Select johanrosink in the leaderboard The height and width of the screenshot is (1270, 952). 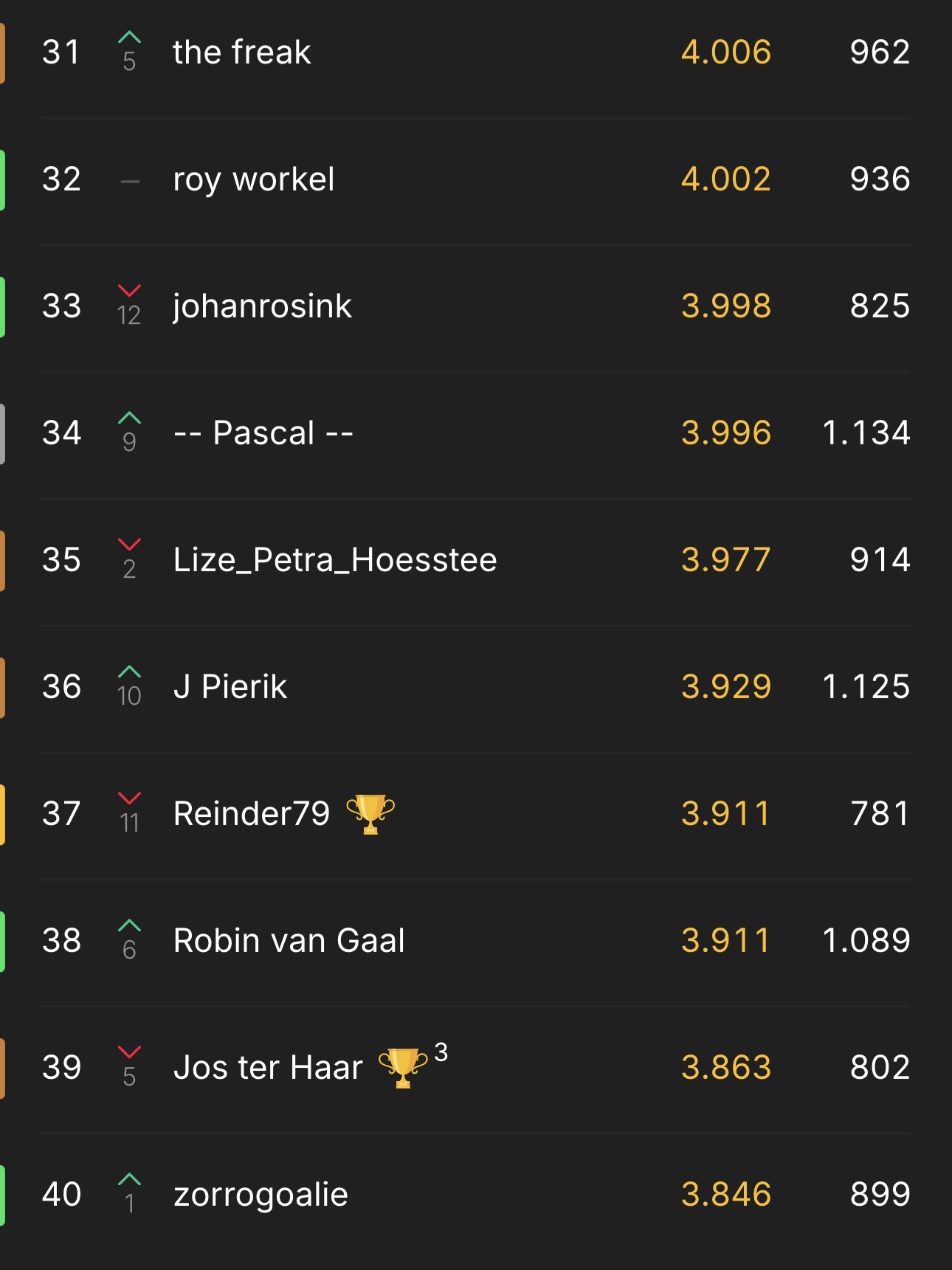pos(476,307)
